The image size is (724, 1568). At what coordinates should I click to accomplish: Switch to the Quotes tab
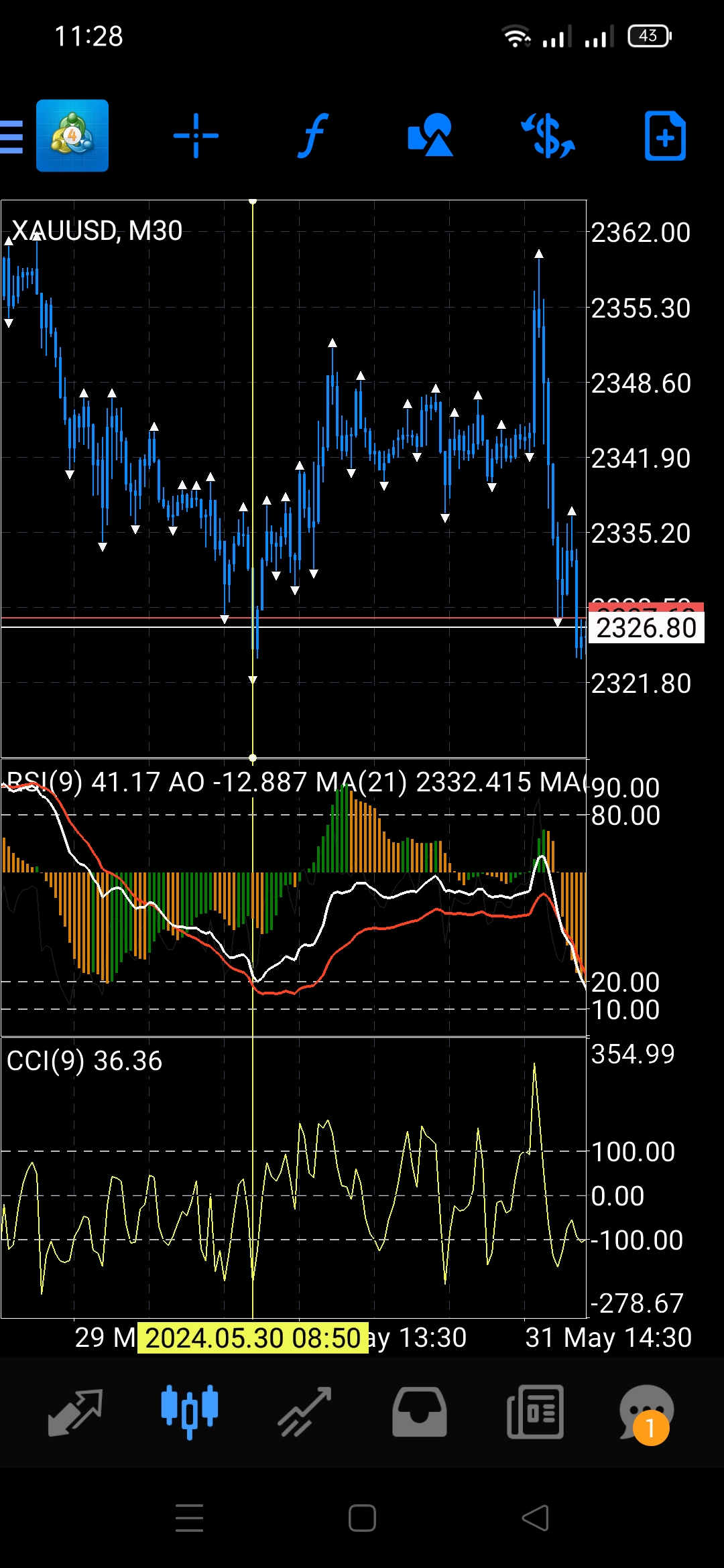75,1413
